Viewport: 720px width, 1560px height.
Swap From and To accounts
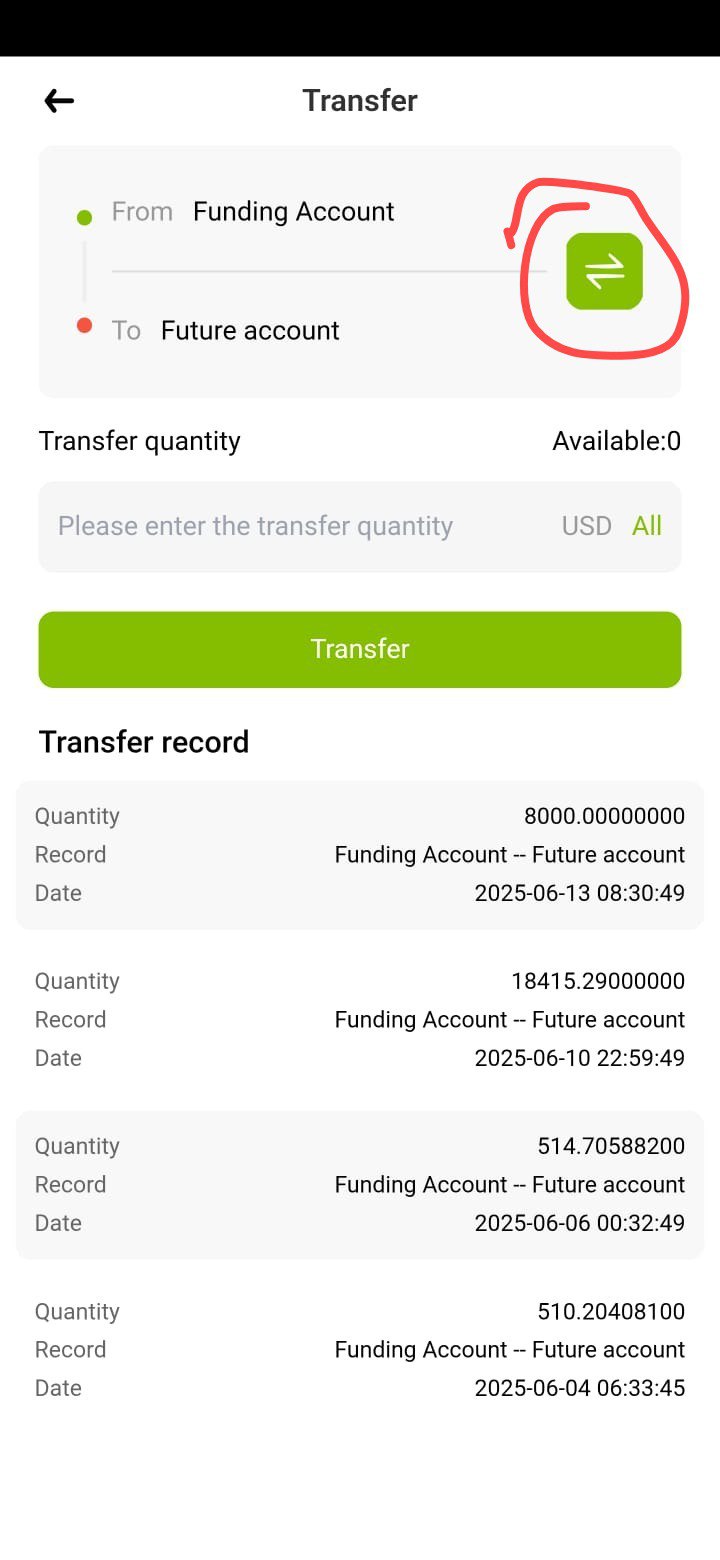tap(604, 271)
